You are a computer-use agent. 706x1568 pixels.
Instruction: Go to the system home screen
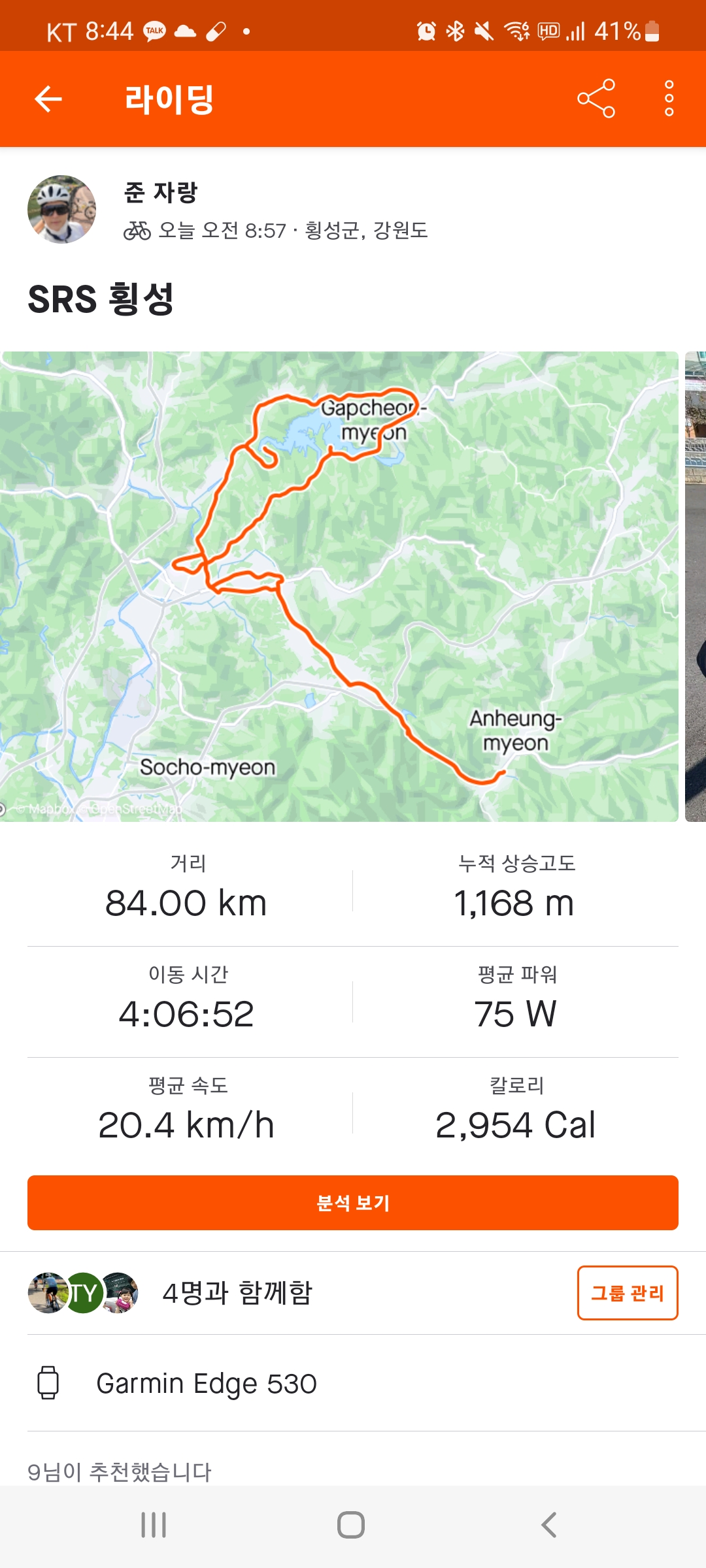click(x=351, y=1526)
